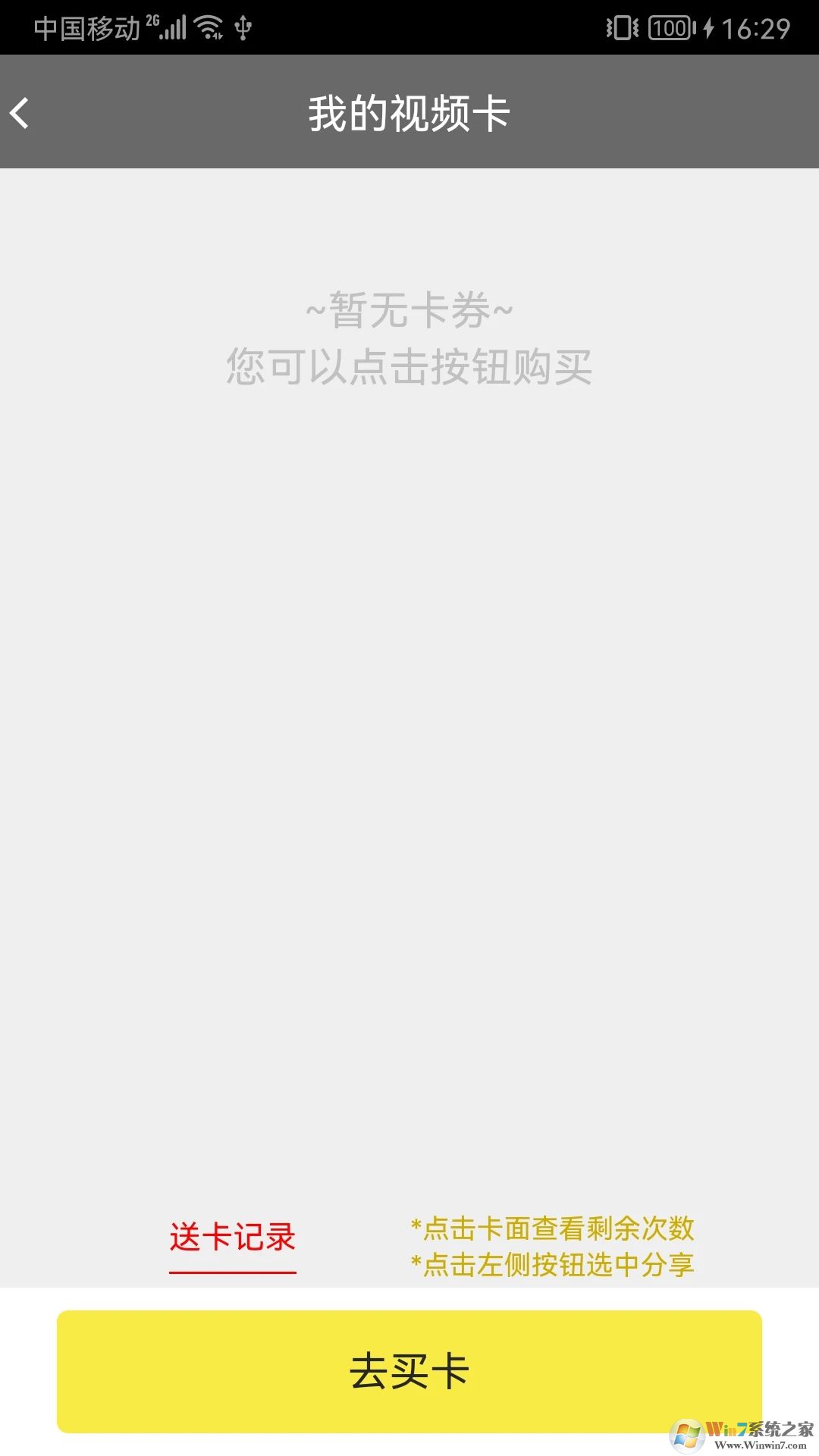Select the 我的视频卡 title text
The image size is (819, 1456).
click(409, 112)
